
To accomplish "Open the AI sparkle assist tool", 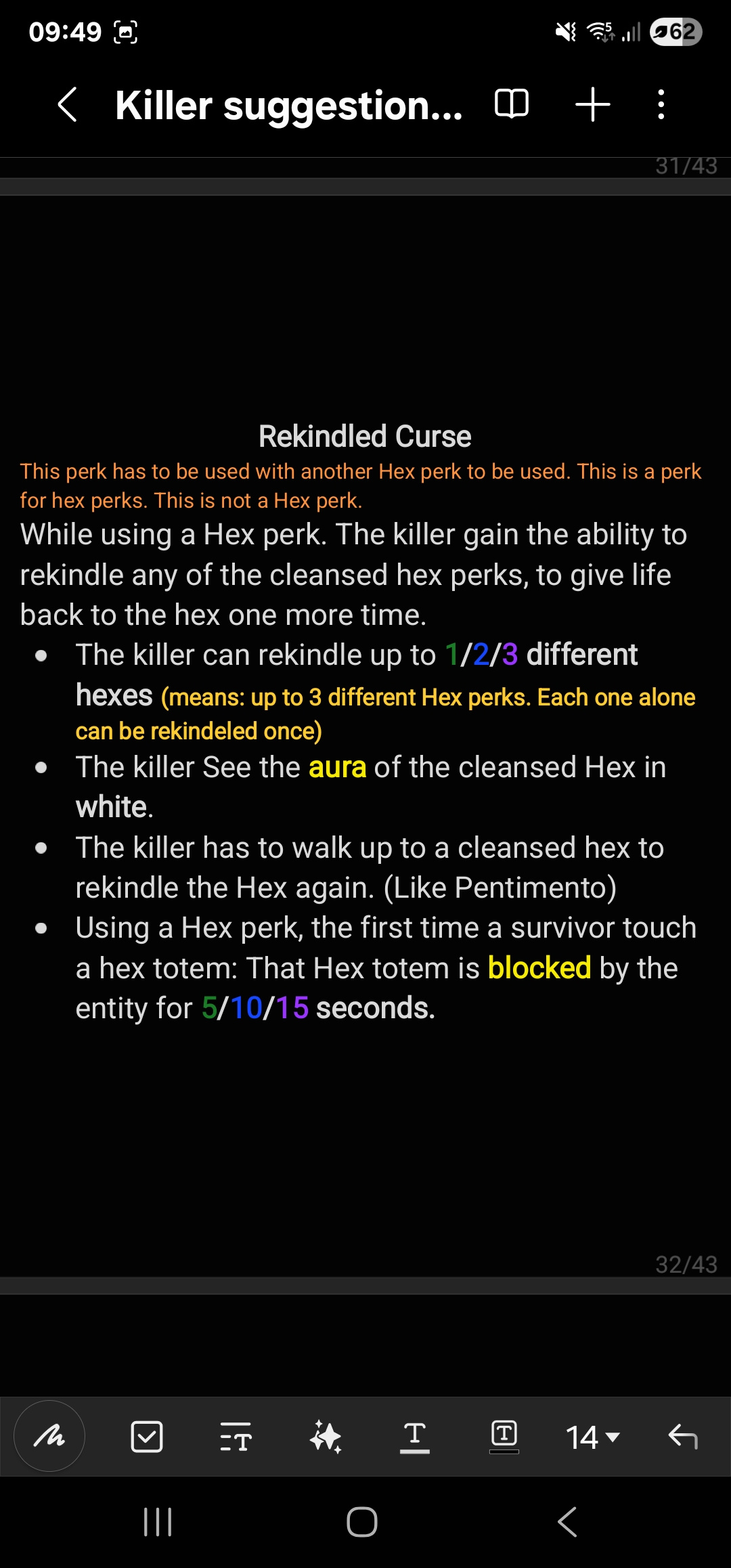I will coord(326,1436).
